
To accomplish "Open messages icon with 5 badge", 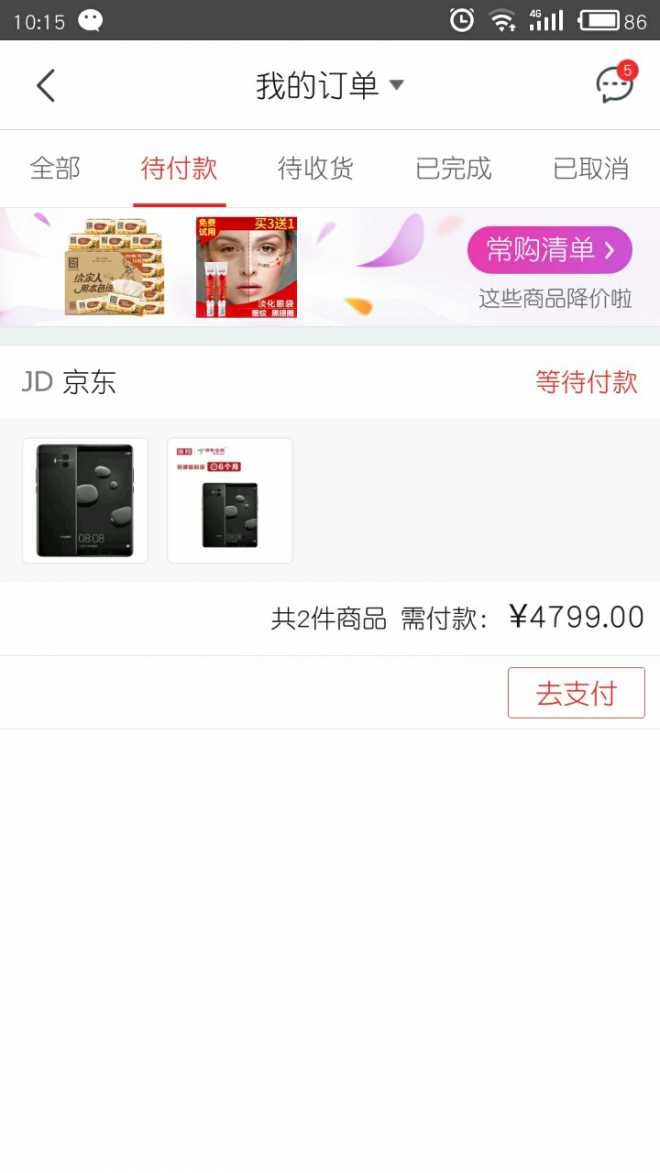I will [x=616, y=82].
